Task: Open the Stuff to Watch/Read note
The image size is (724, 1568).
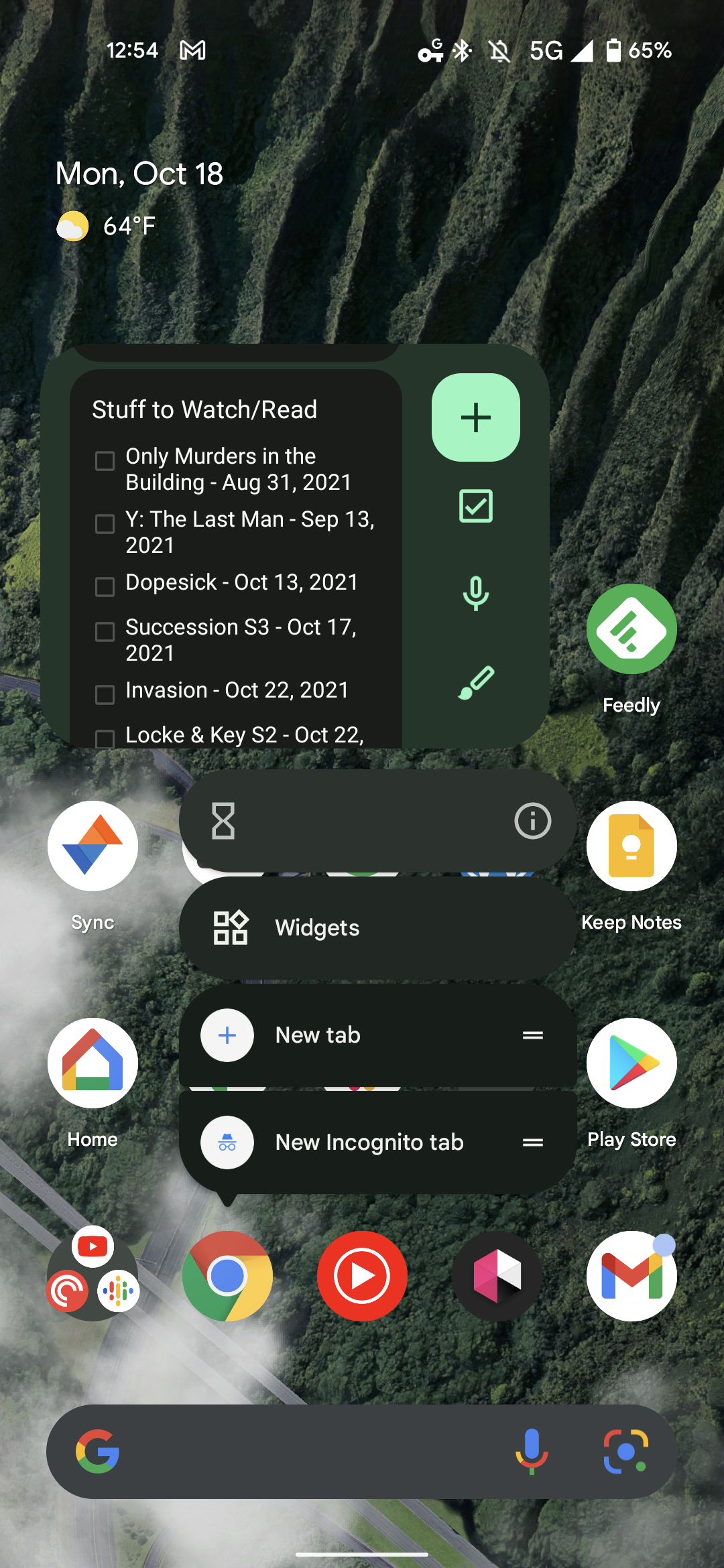Action: [204, 409]
